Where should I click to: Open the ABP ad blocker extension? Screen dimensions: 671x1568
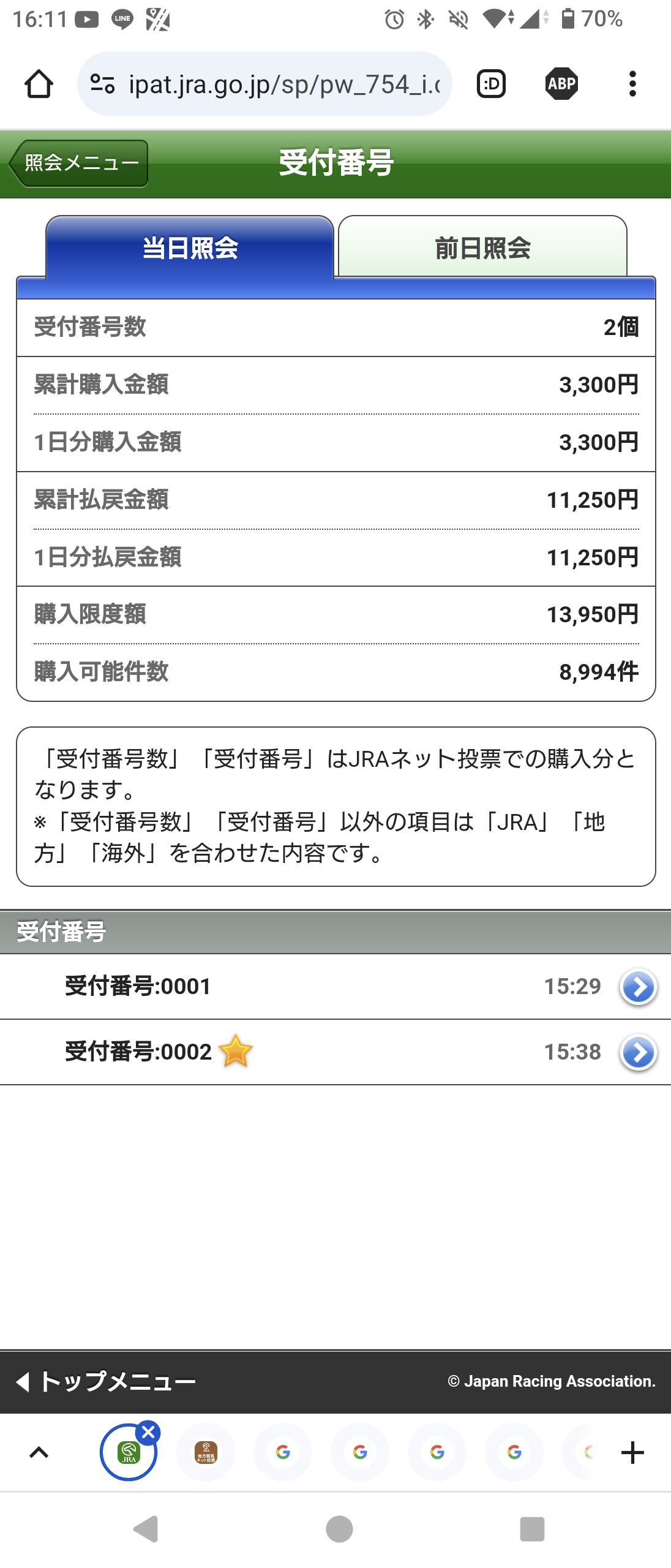pos(561,84)
